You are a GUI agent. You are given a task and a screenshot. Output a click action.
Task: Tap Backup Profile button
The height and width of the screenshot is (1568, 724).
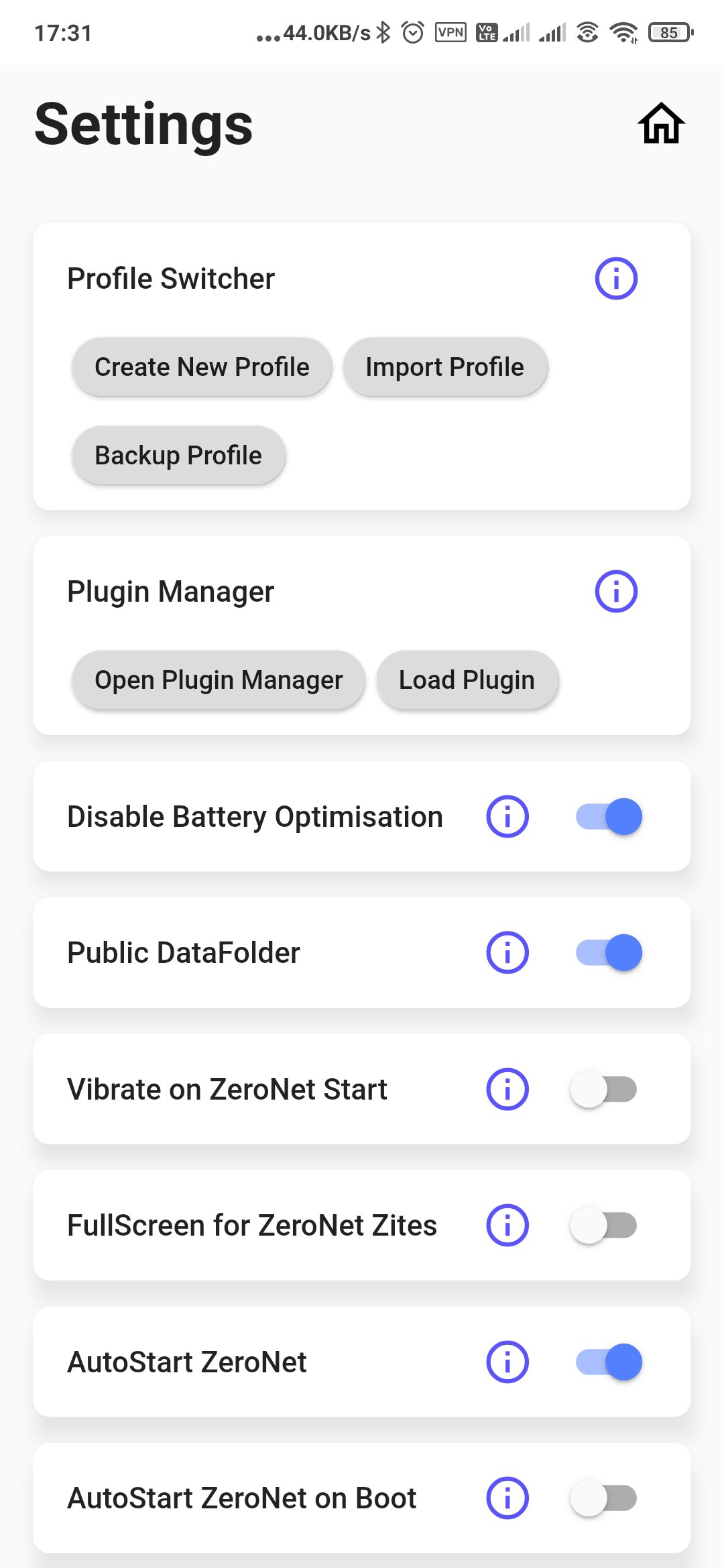pos(178,456)
